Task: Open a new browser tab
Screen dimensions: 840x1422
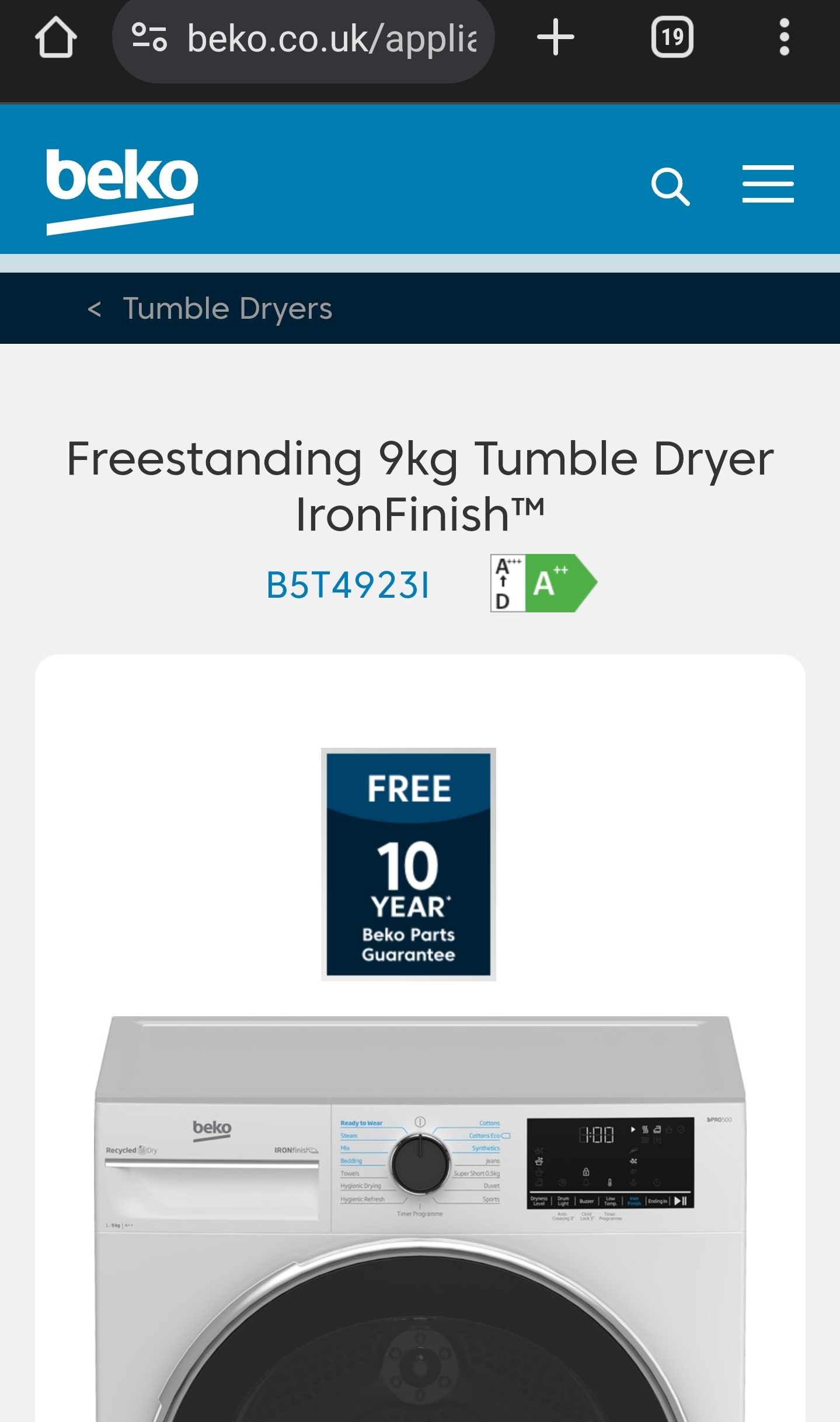Action: click(x=555, y=37)
